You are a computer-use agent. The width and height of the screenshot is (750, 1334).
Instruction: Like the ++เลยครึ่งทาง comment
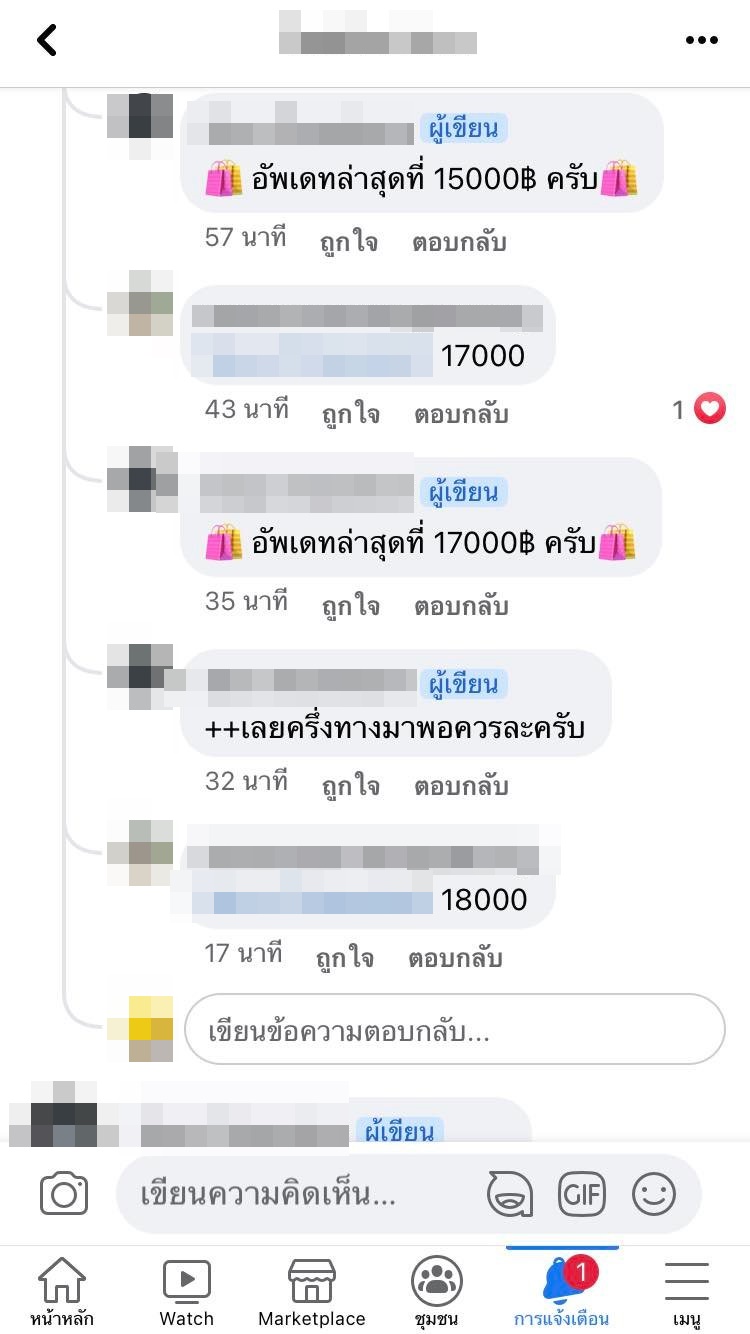click(x=350, y=786)
